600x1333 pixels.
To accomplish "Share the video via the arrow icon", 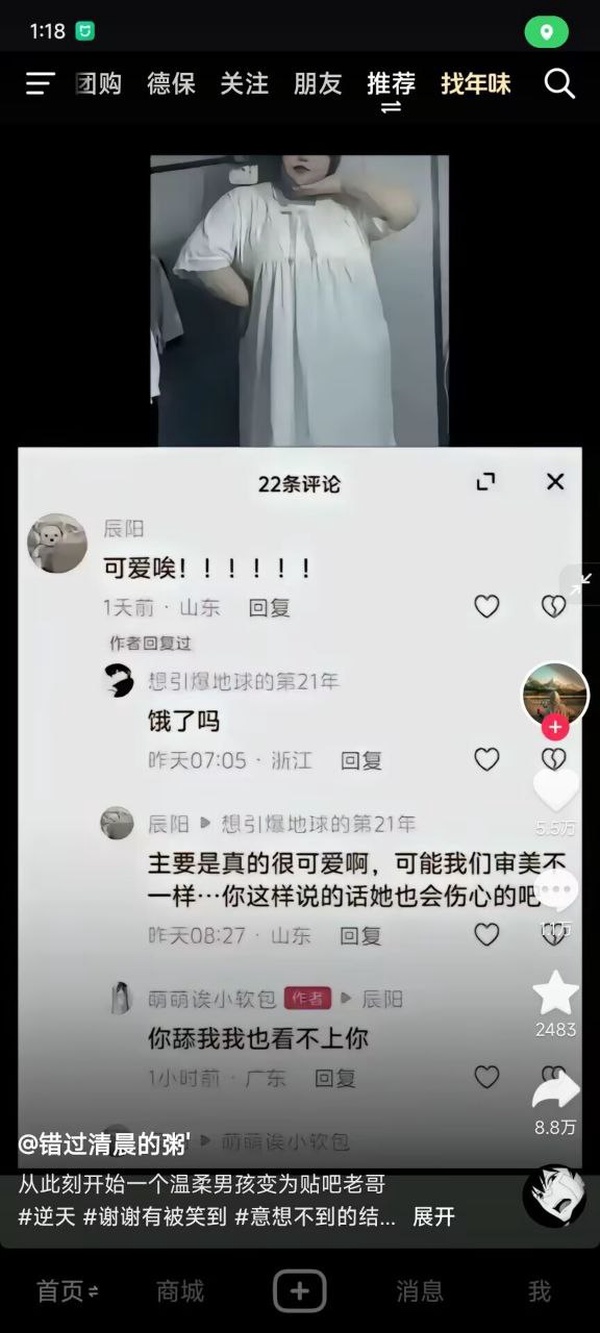I will [x=555, y=1090].
